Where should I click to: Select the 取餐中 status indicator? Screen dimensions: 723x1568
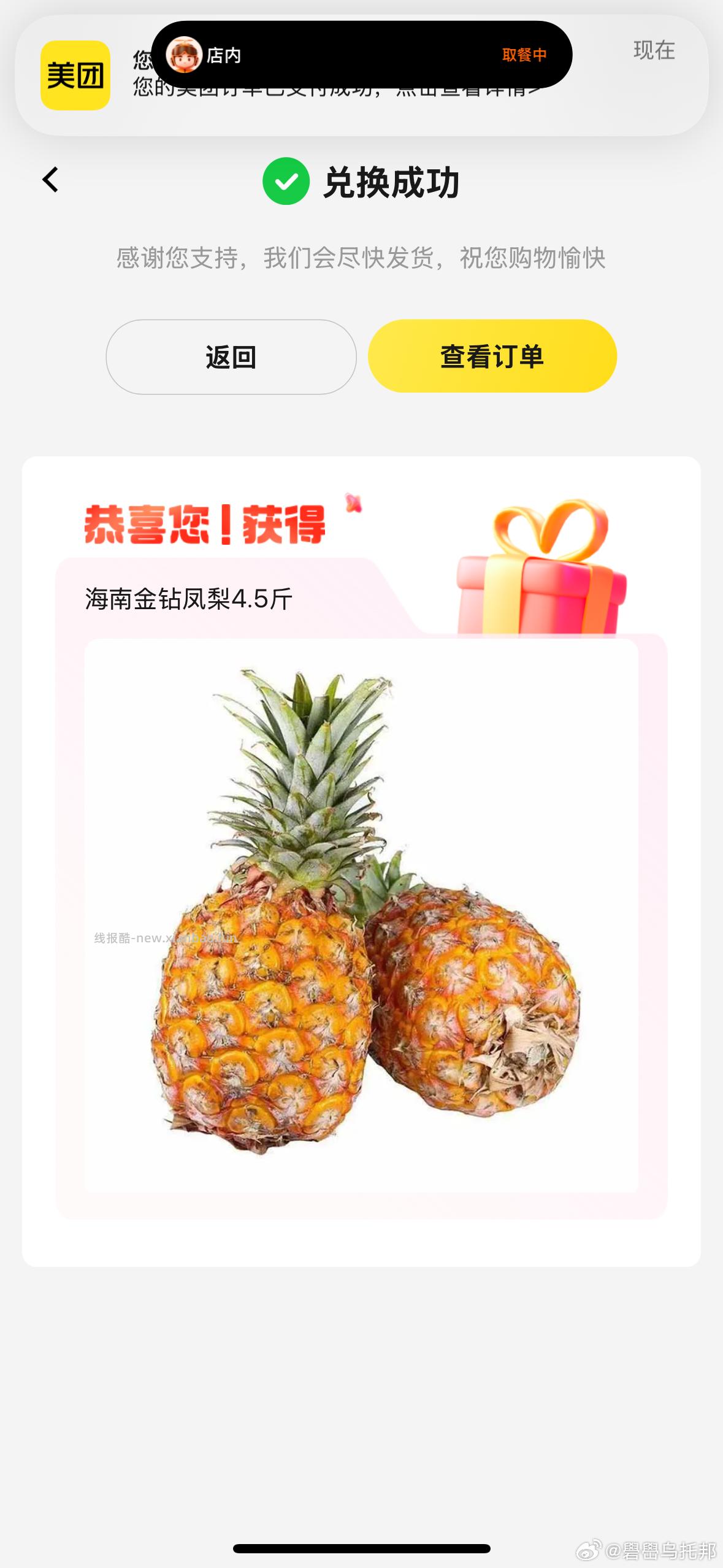(524, 55)
